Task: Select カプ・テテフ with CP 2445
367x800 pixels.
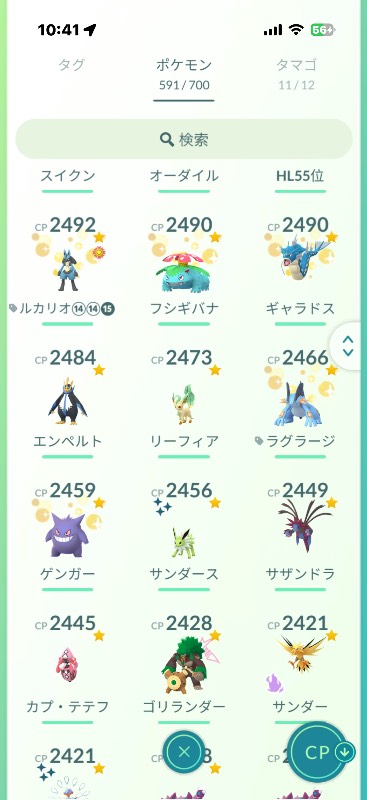Action: [67, 667]
